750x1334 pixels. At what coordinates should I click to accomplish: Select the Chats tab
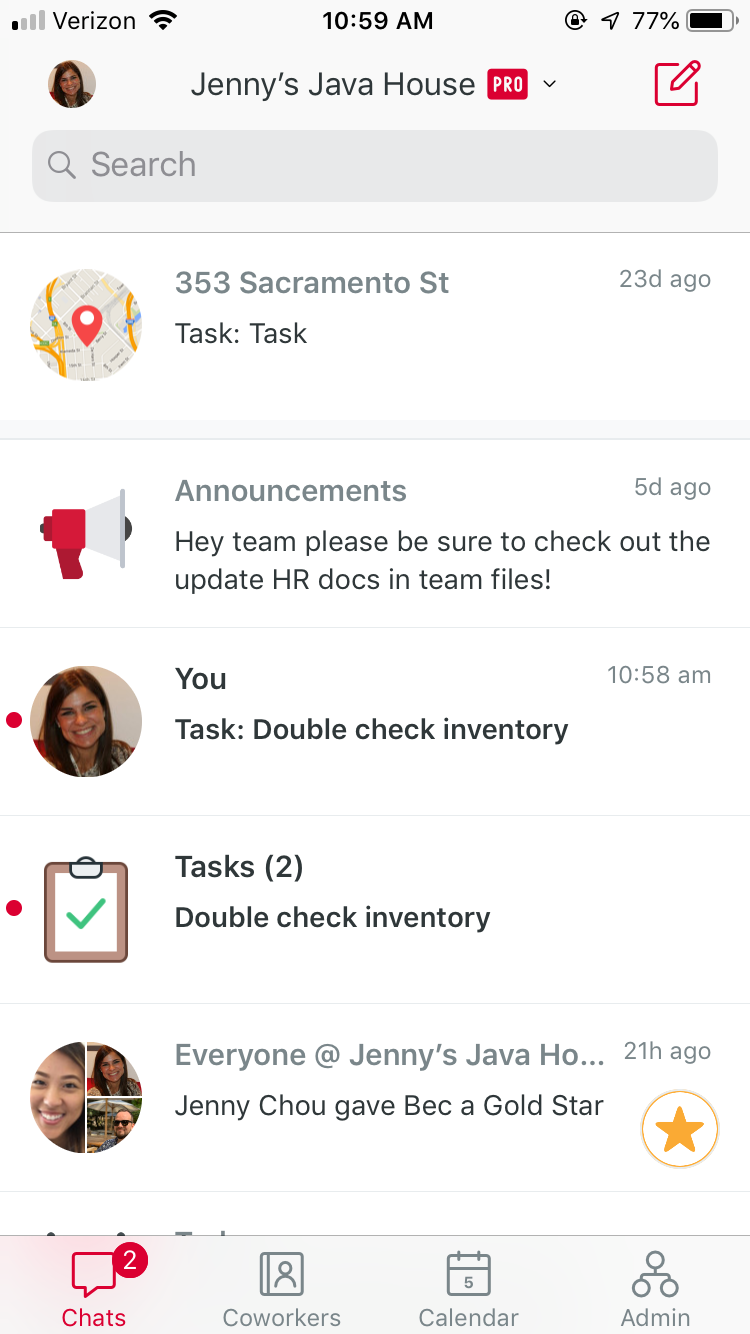point(95,1287)
